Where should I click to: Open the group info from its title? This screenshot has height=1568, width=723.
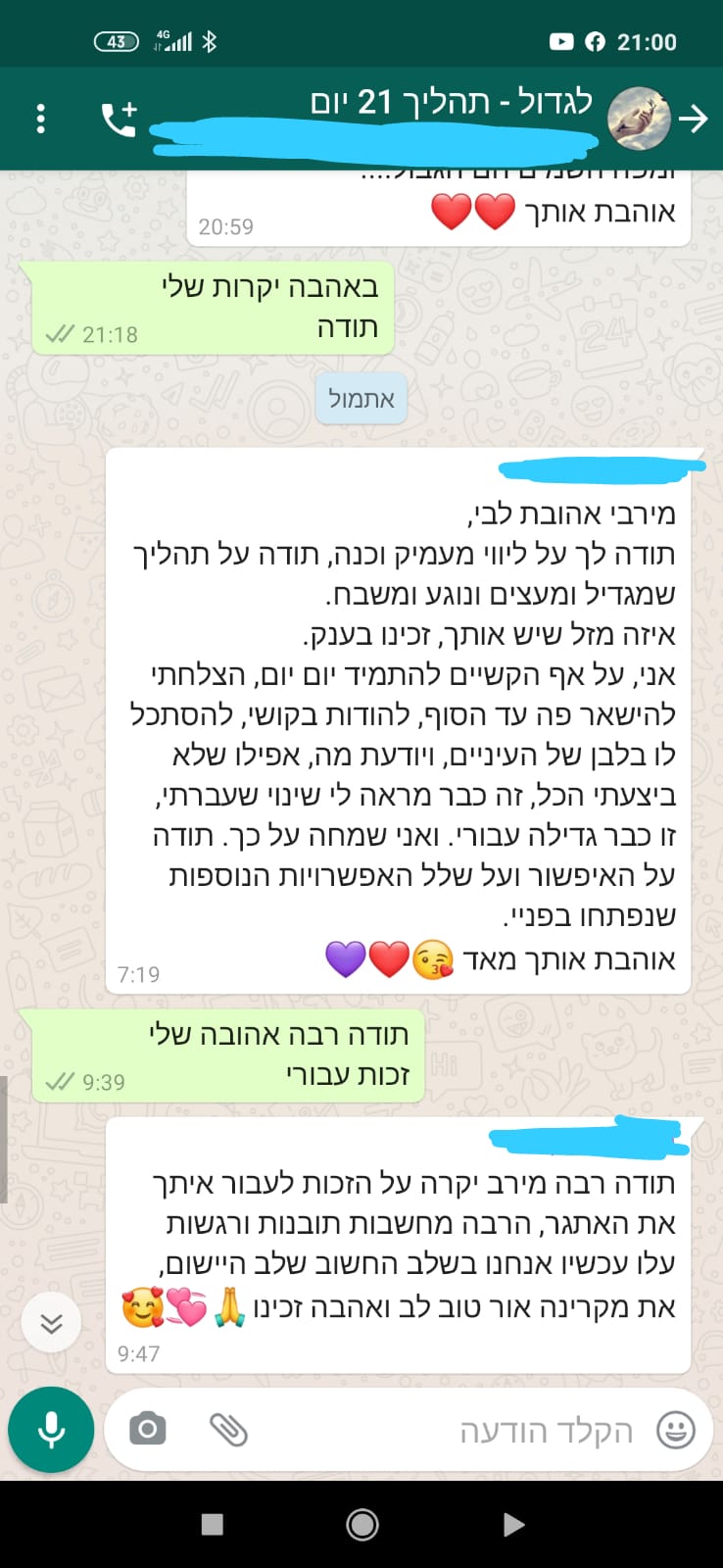pos(452,101)
